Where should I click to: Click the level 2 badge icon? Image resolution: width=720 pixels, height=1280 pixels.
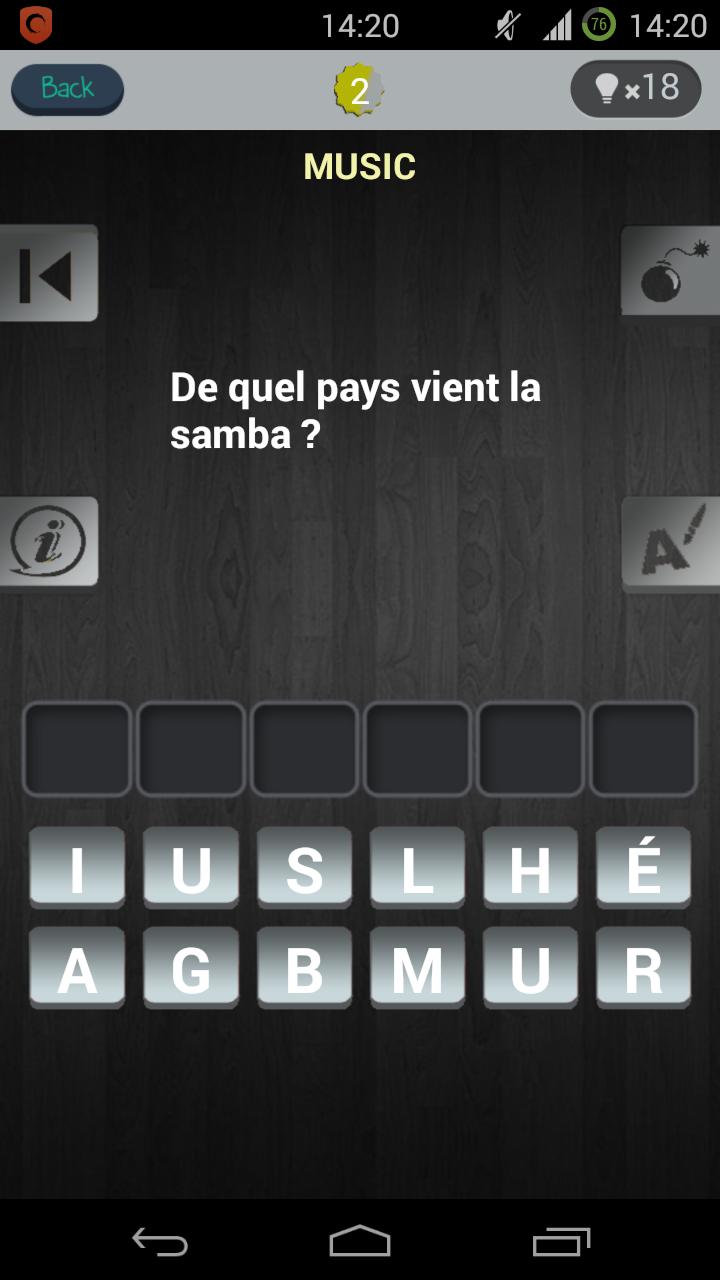tap(360, 88)
